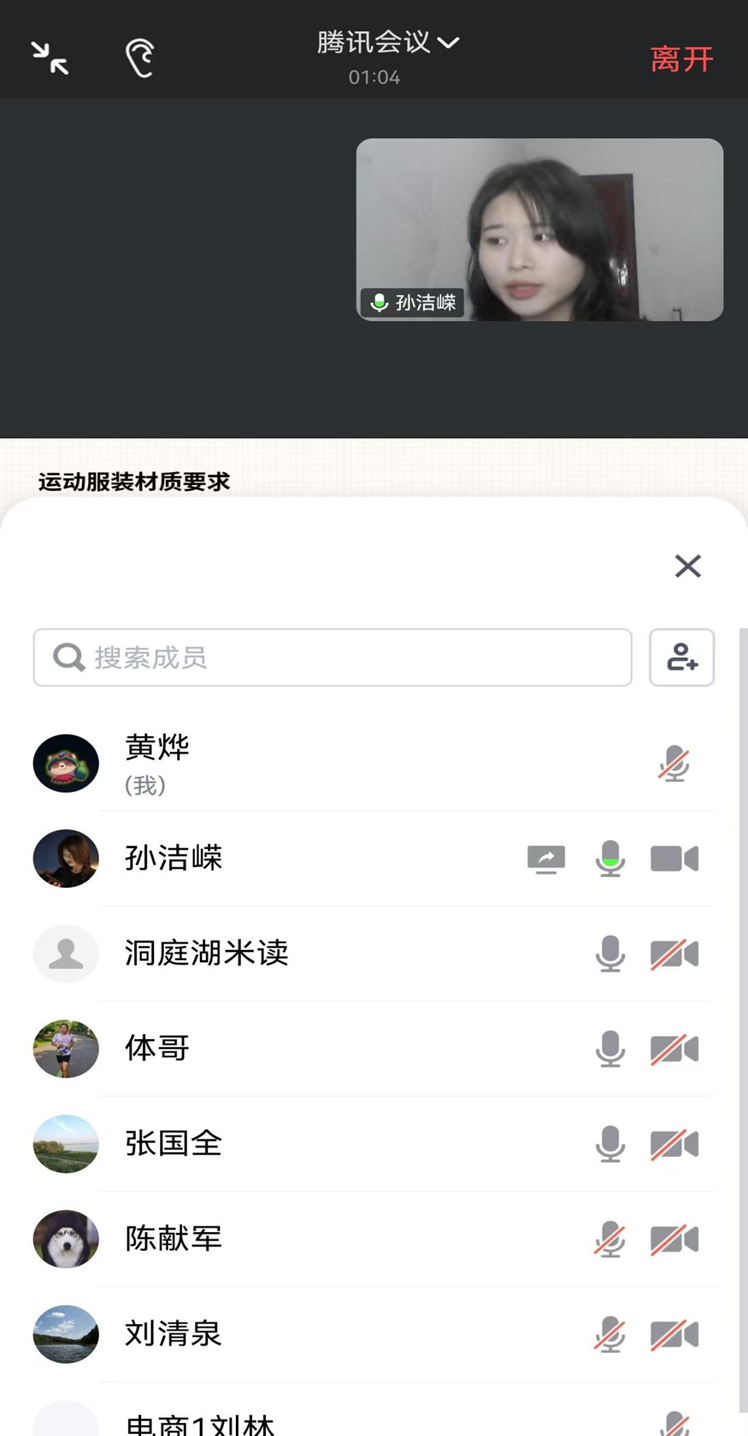Tap 陈献军's muted microphone icon

(x=610, y=1240)
